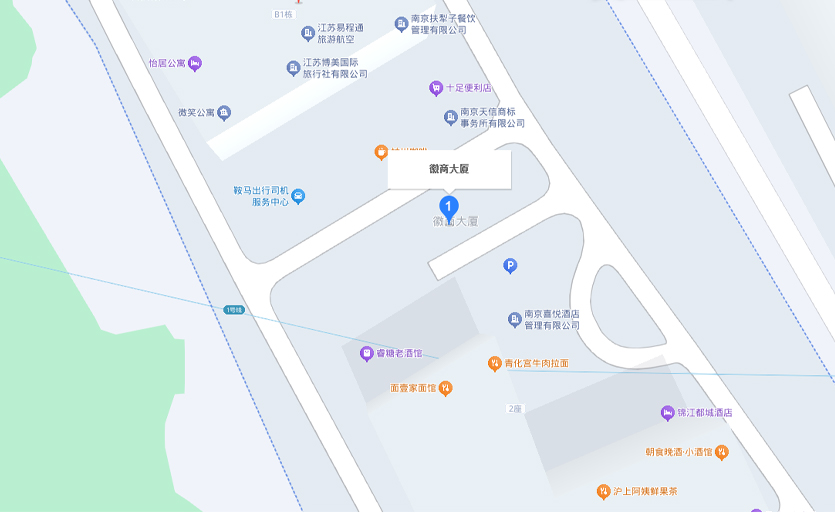The image size is (835, 513).
Task: Open 十足便利店 store marker
Action: (436, 88)
